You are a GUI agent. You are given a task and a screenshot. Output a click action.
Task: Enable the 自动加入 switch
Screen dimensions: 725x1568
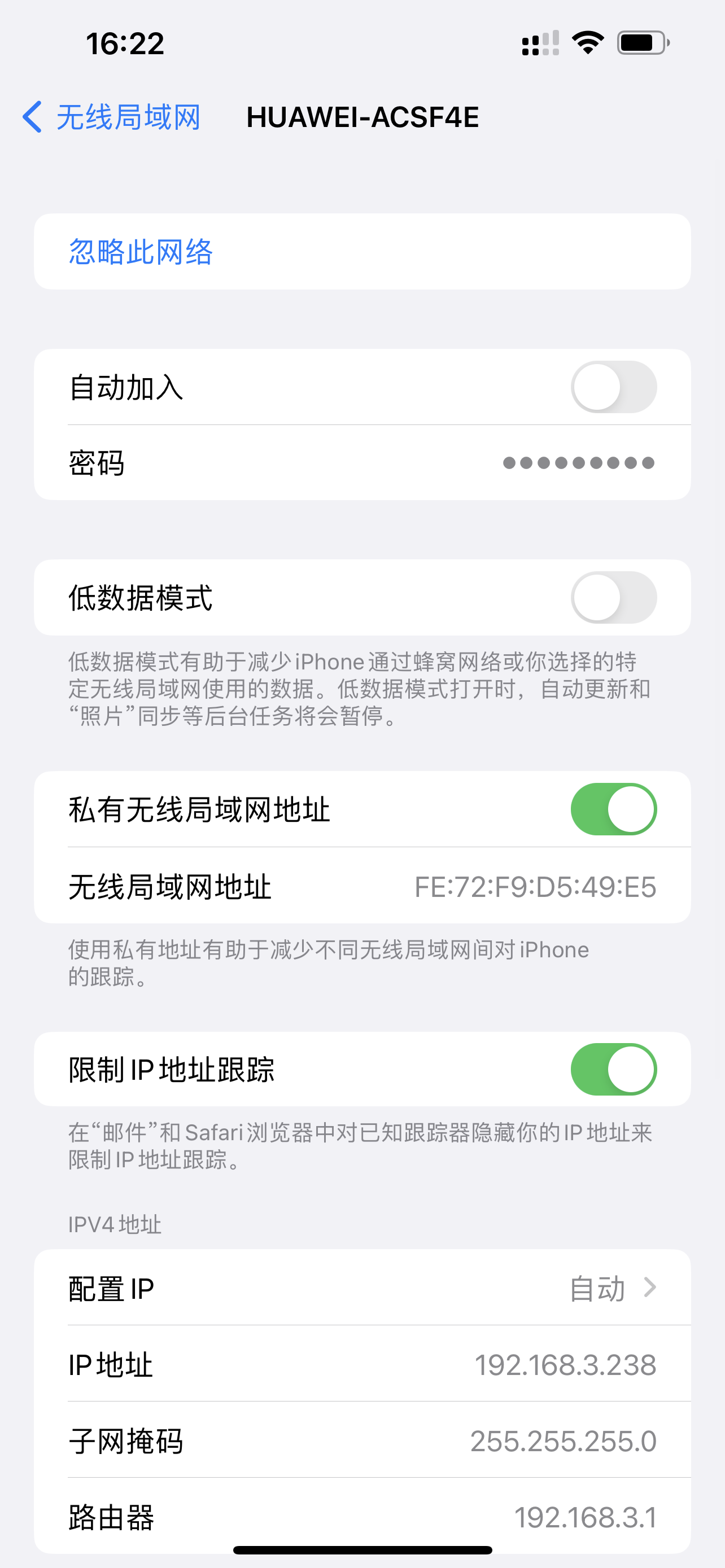[x=613, y=387]
